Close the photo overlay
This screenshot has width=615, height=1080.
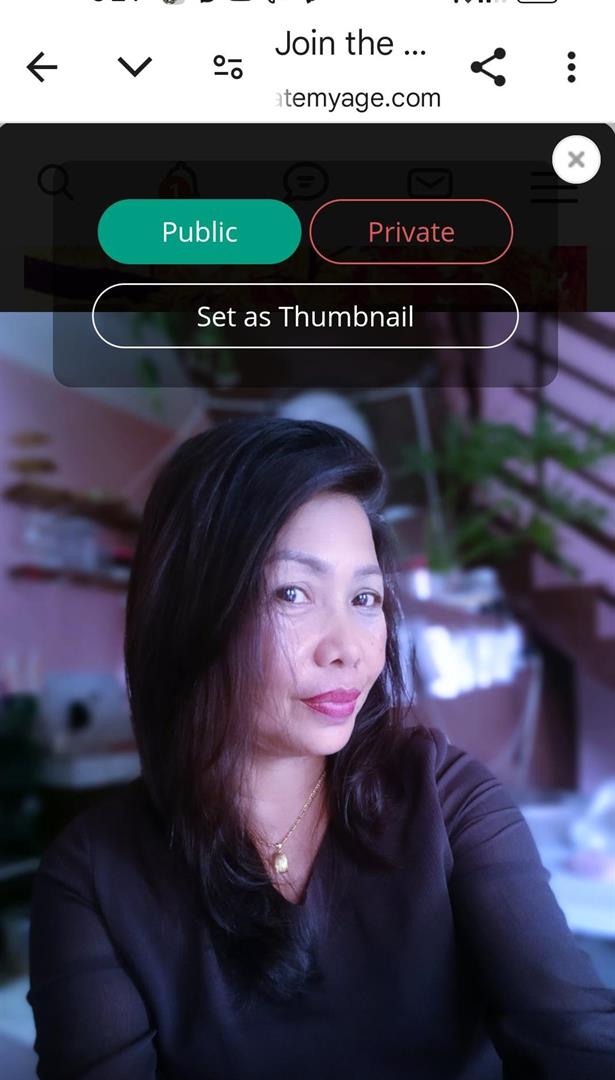coord(576,159)
